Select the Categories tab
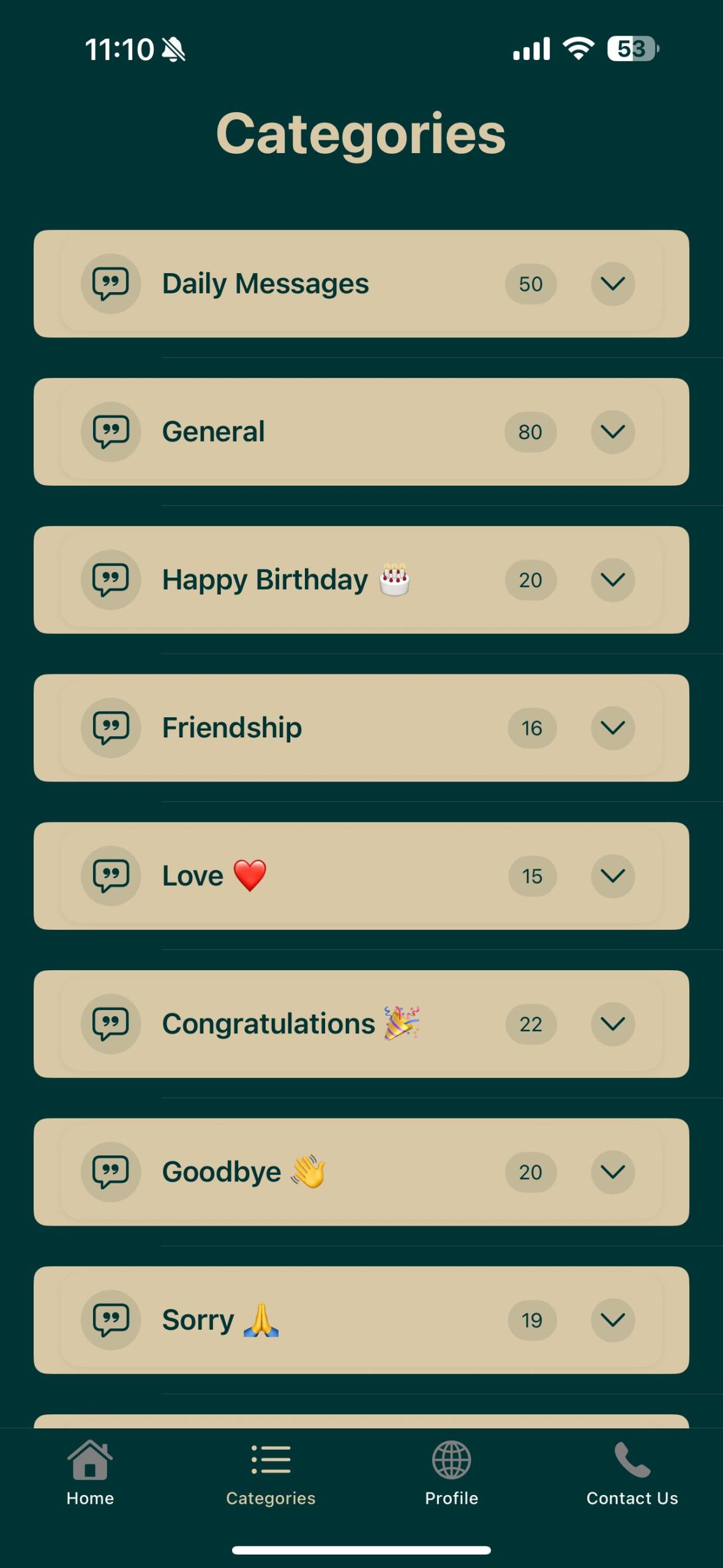This screenshot has width=723, height=1568. click(x=271, y=1473)
